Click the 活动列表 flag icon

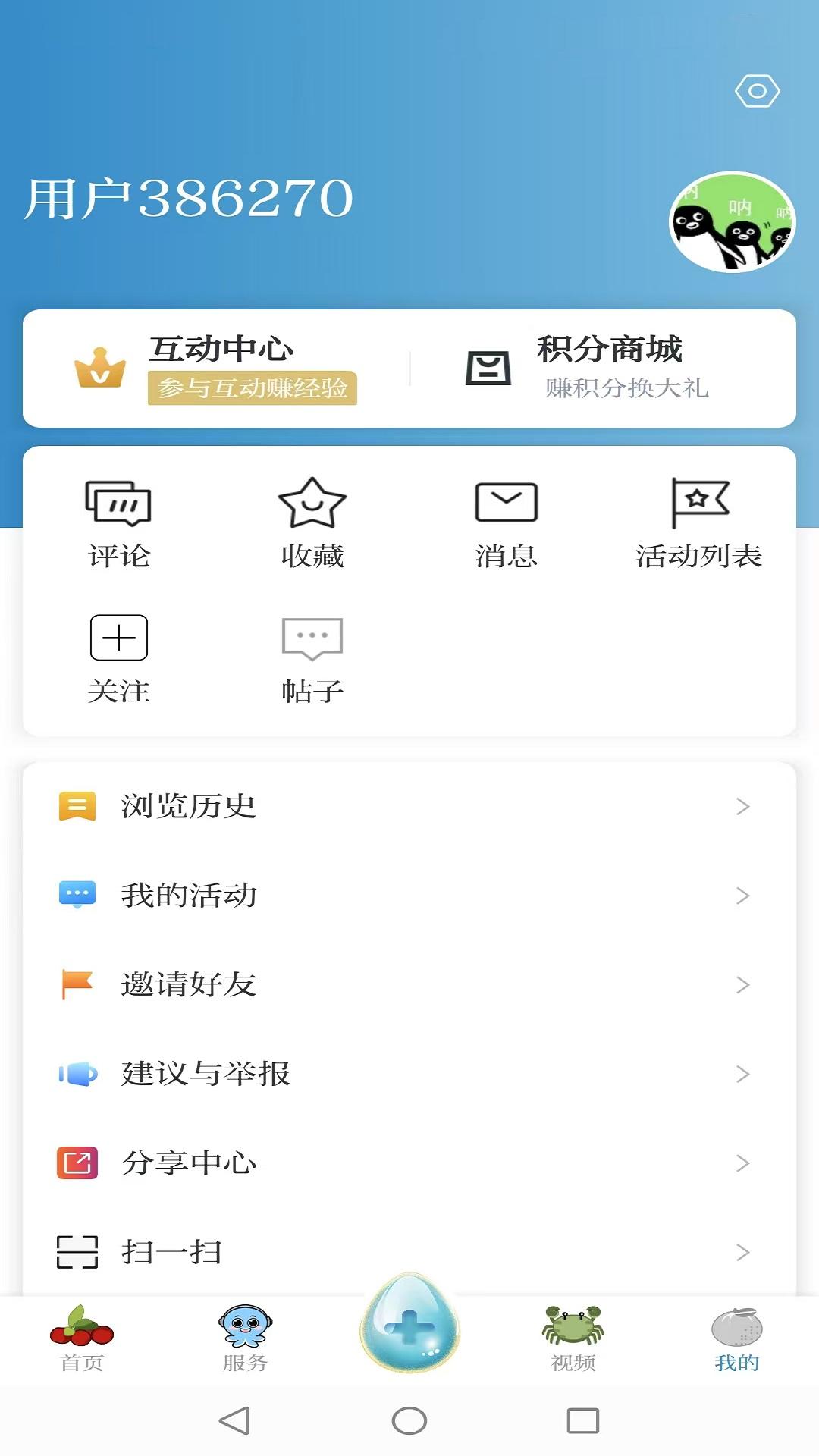(699, 500)
